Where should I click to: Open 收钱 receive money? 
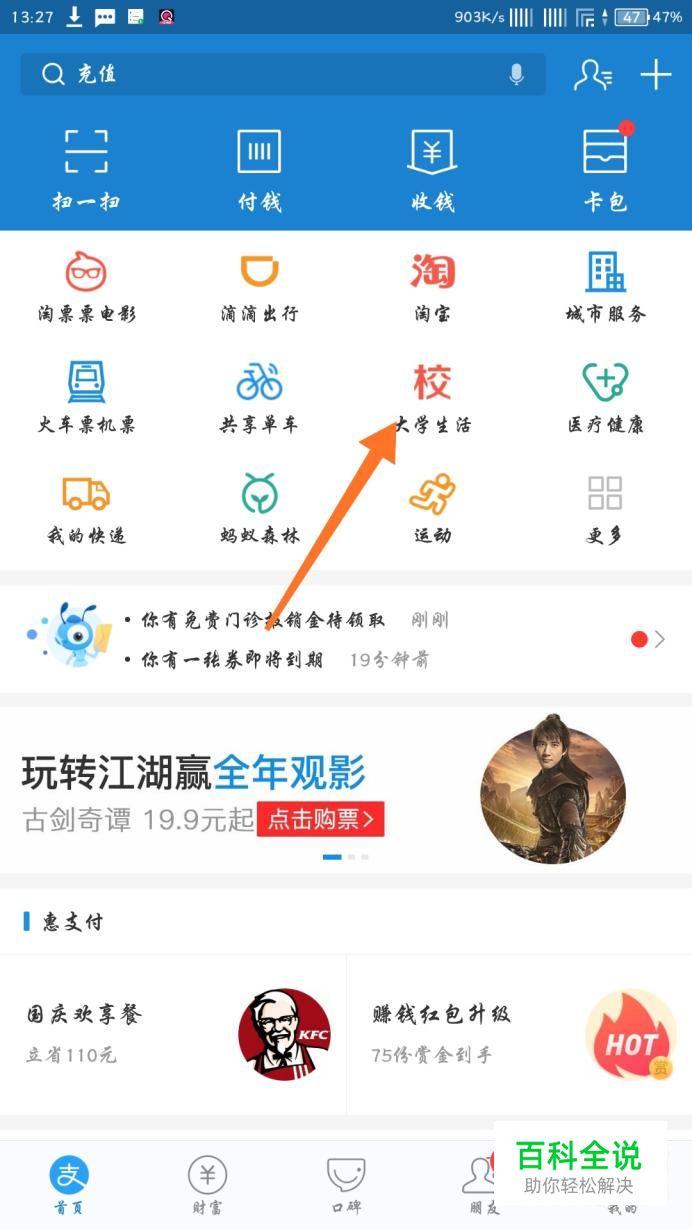(x=432, y=168)
